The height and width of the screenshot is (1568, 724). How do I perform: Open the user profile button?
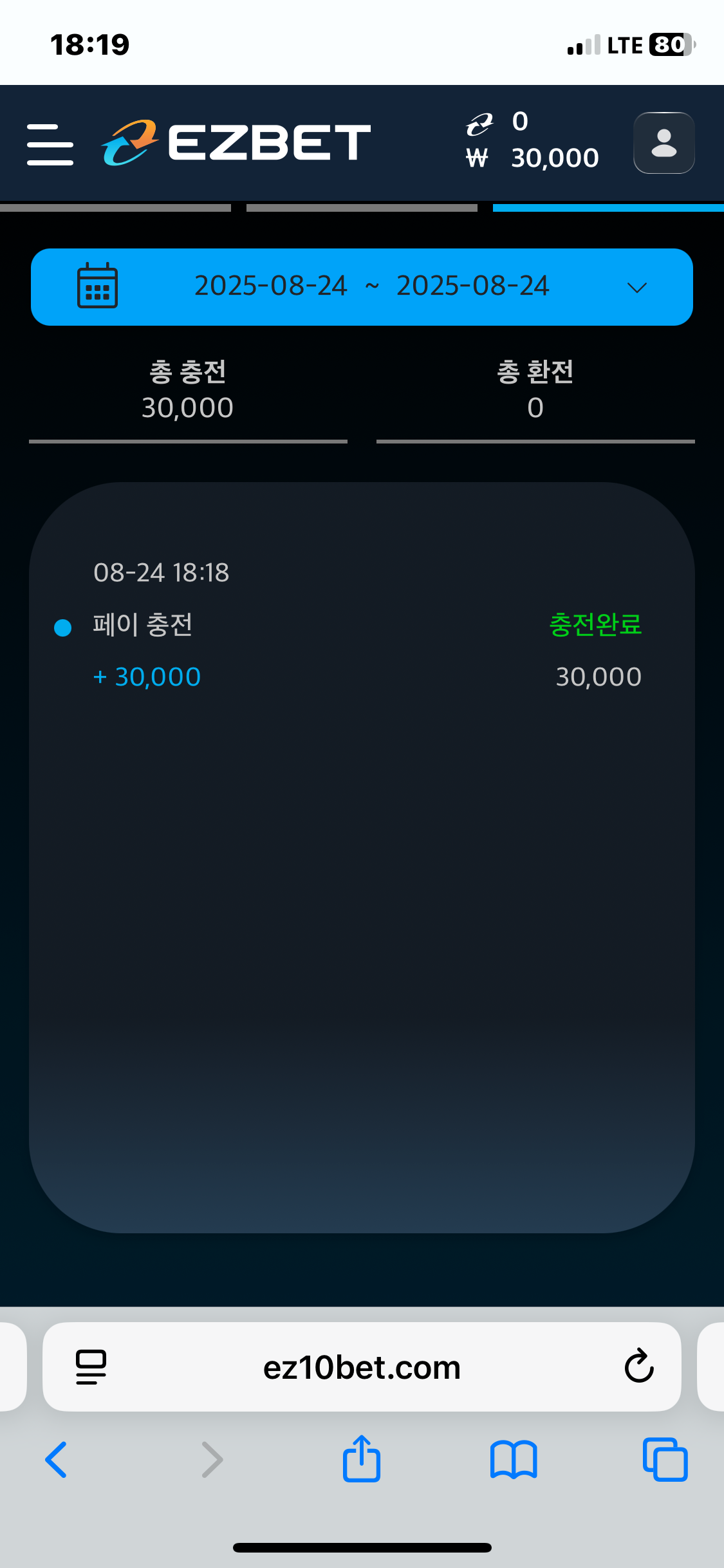click(x=664, y=143)
